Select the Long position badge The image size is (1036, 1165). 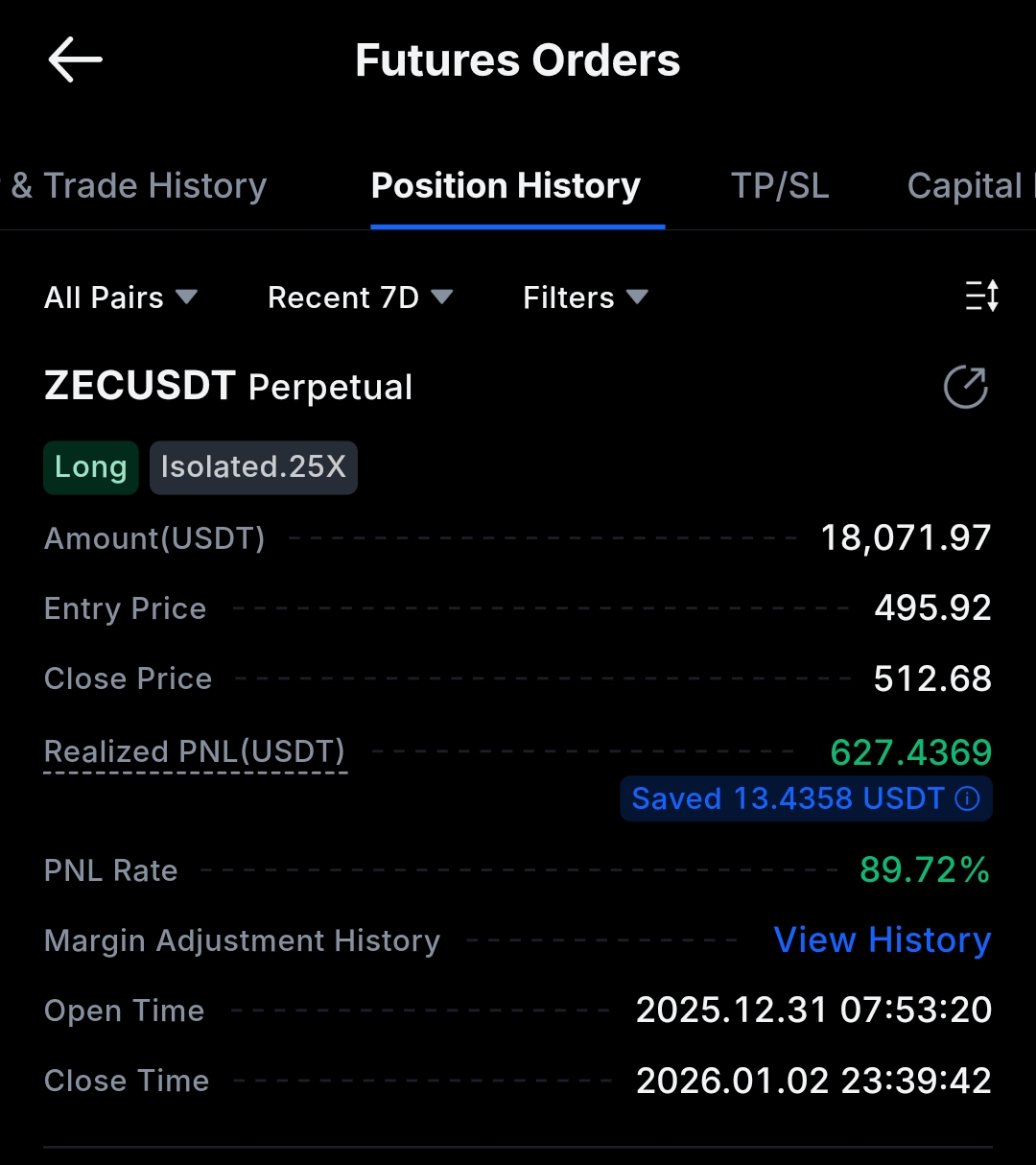coord(90,467)
